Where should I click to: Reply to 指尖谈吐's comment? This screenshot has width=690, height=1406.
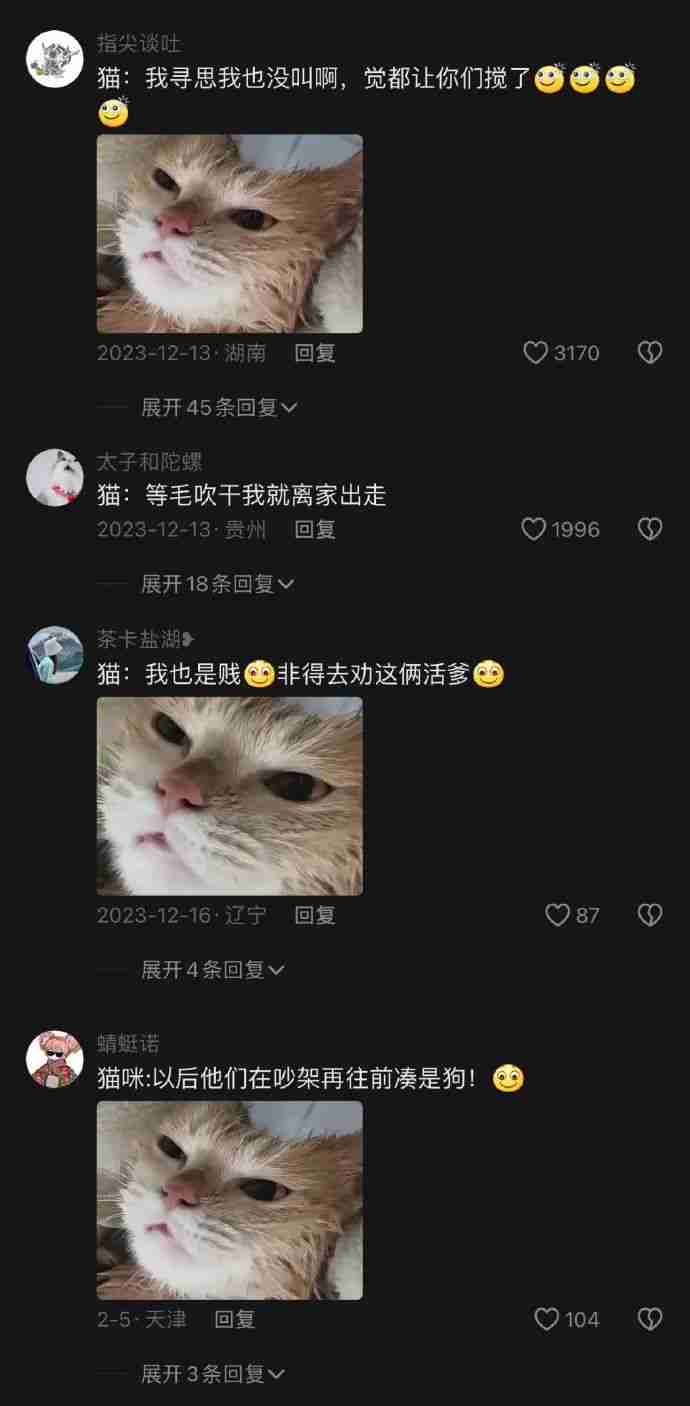point(315,353)
